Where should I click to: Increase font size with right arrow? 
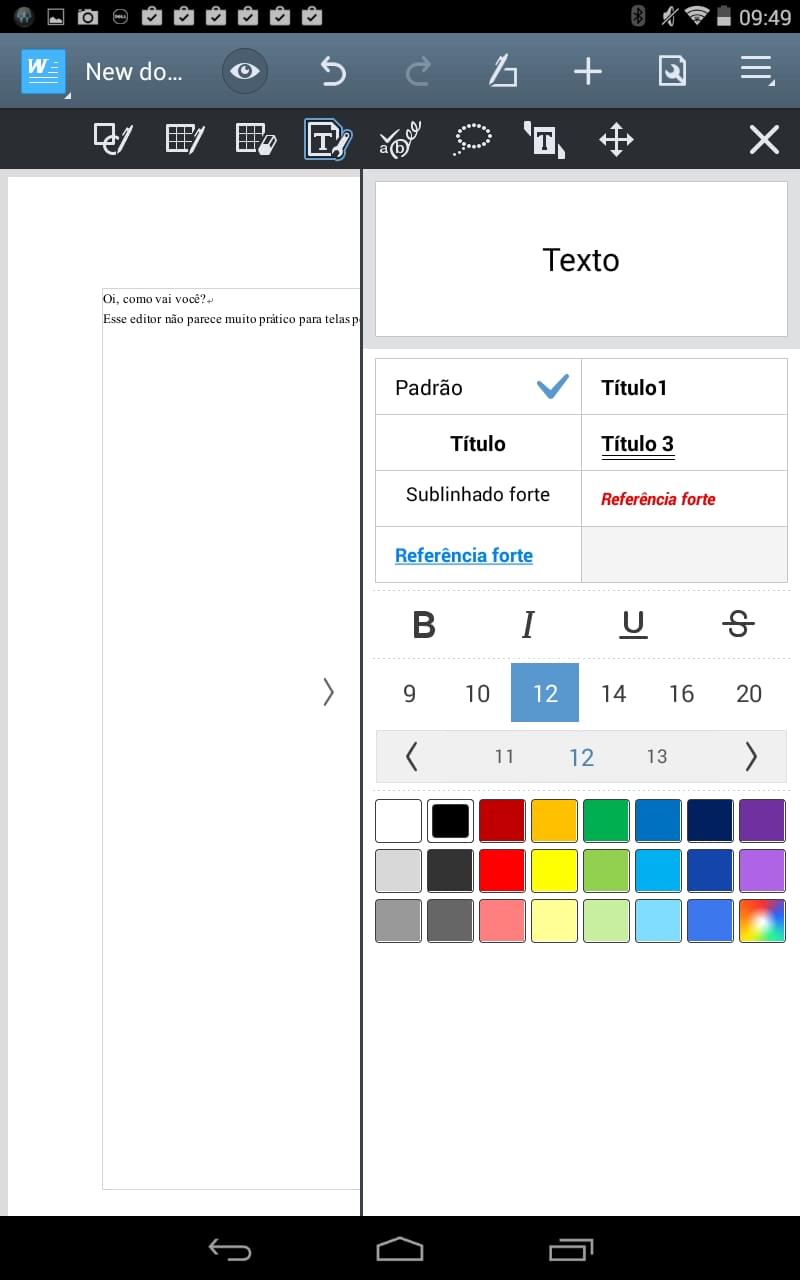751,757
